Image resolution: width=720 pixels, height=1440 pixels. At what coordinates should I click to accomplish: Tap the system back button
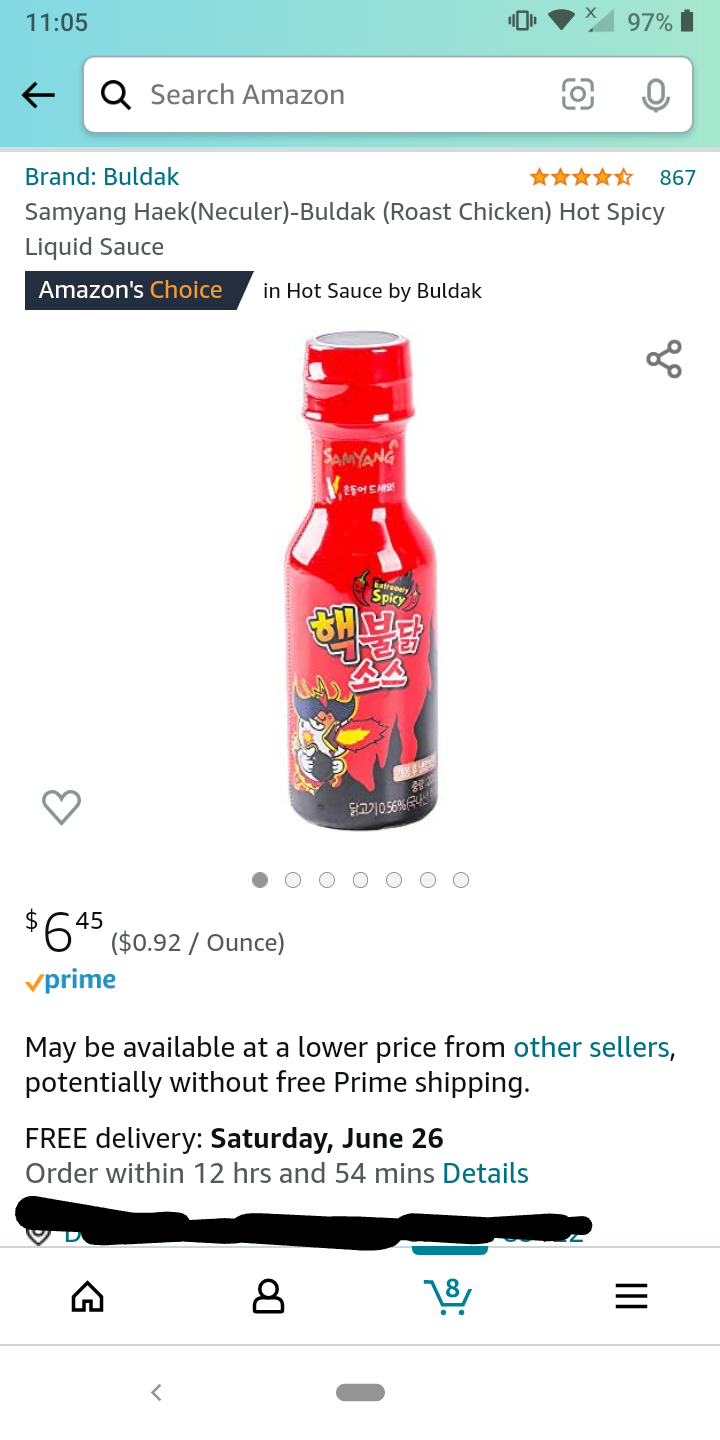click(156, 1392)
